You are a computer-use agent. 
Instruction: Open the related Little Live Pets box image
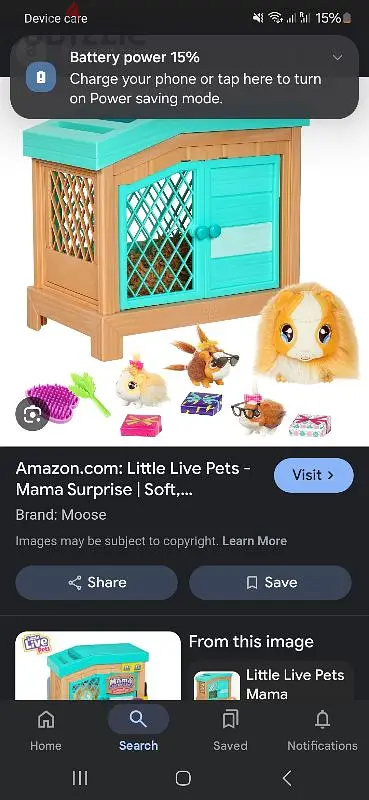(98, 665)
